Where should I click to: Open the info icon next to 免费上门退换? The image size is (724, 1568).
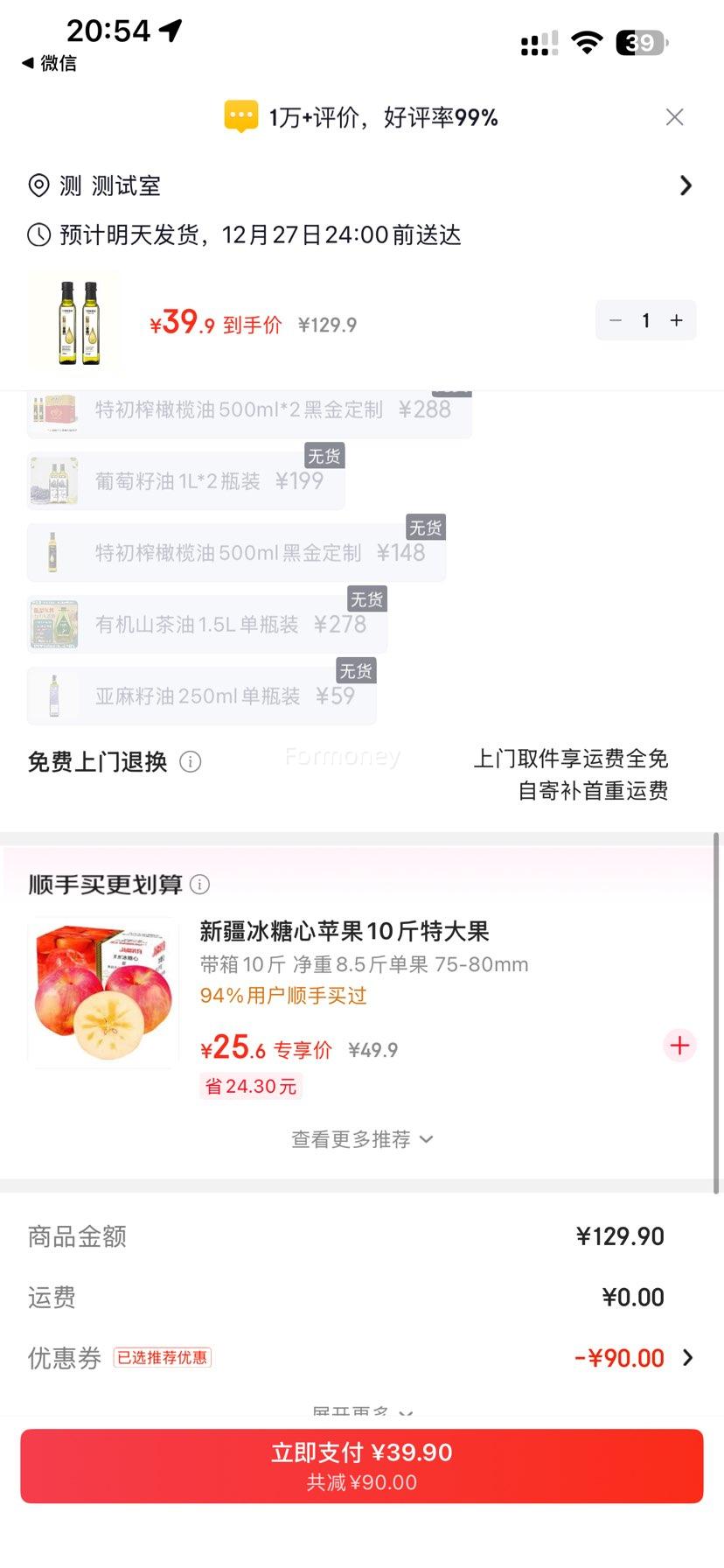191,762
